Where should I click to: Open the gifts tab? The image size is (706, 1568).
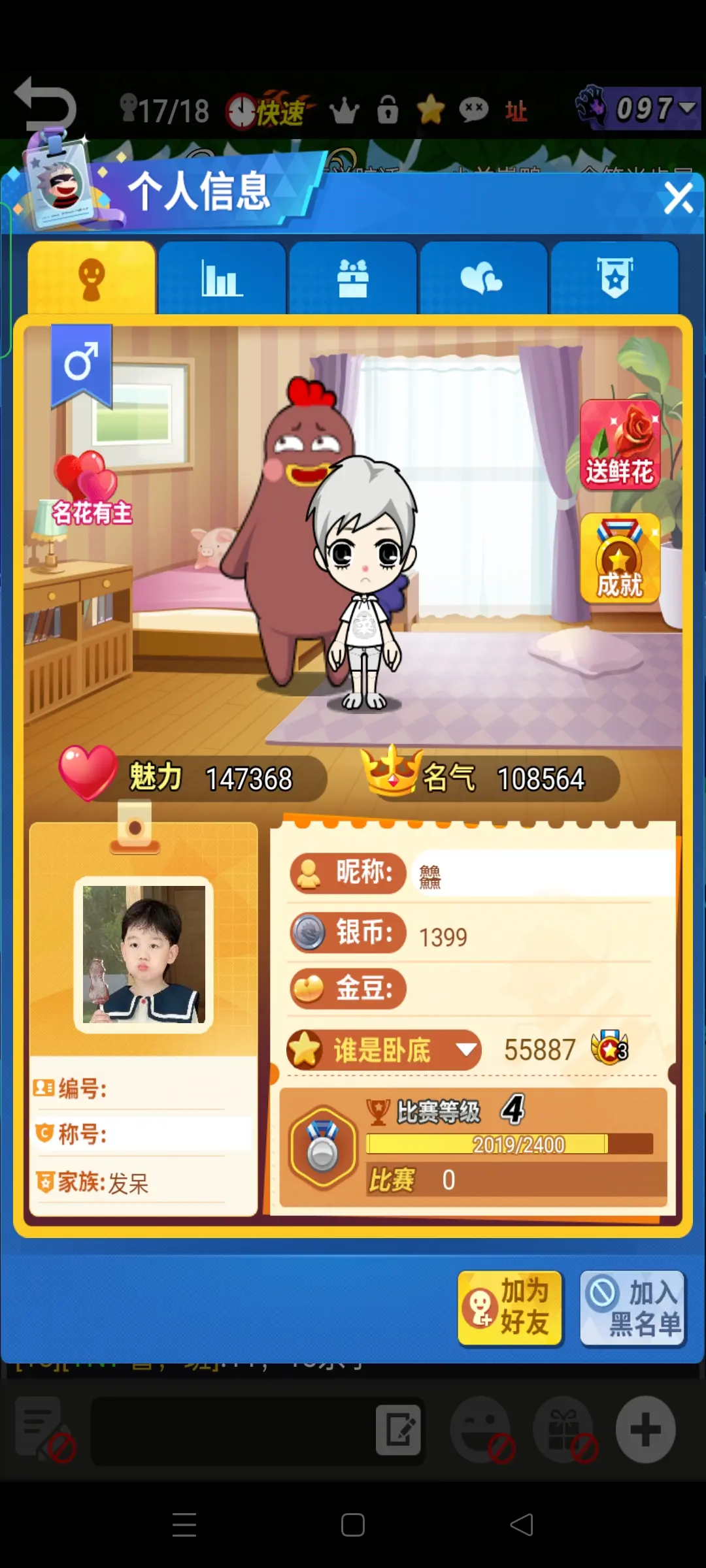(x=352, y=278)
